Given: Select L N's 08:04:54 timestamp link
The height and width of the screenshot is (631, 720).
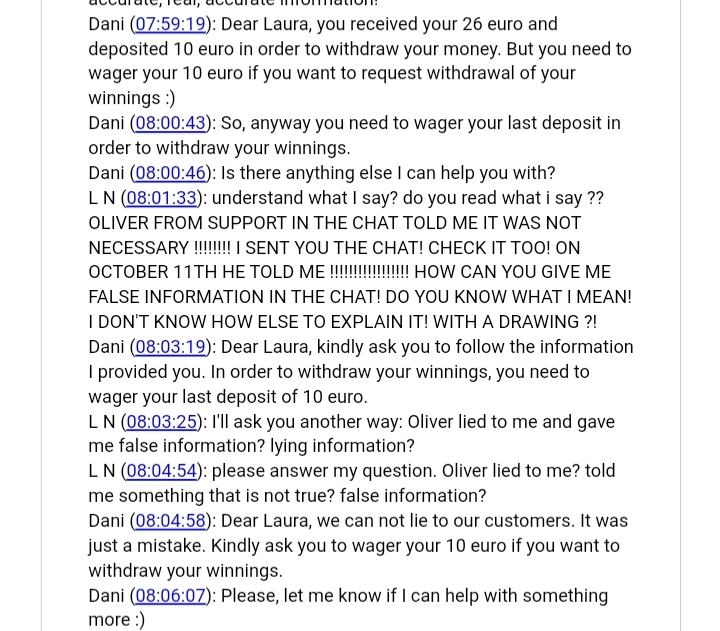Looking at the screenshot, I should tap(161, 471).
